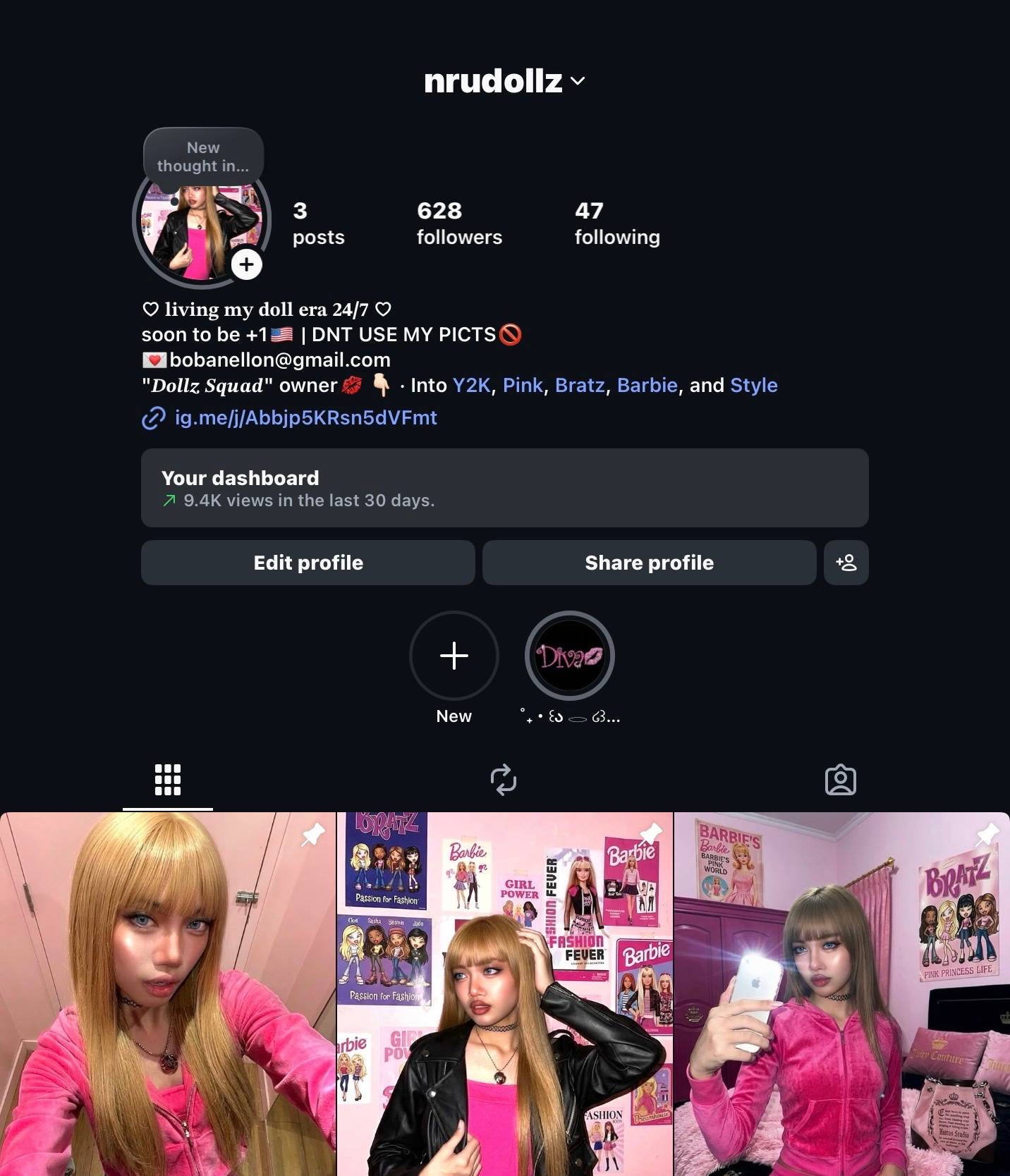The height and width of the screenshot is (1176, 1010).
Task: Switch to the tagged photos tab
Action: (x=840, y=780)
